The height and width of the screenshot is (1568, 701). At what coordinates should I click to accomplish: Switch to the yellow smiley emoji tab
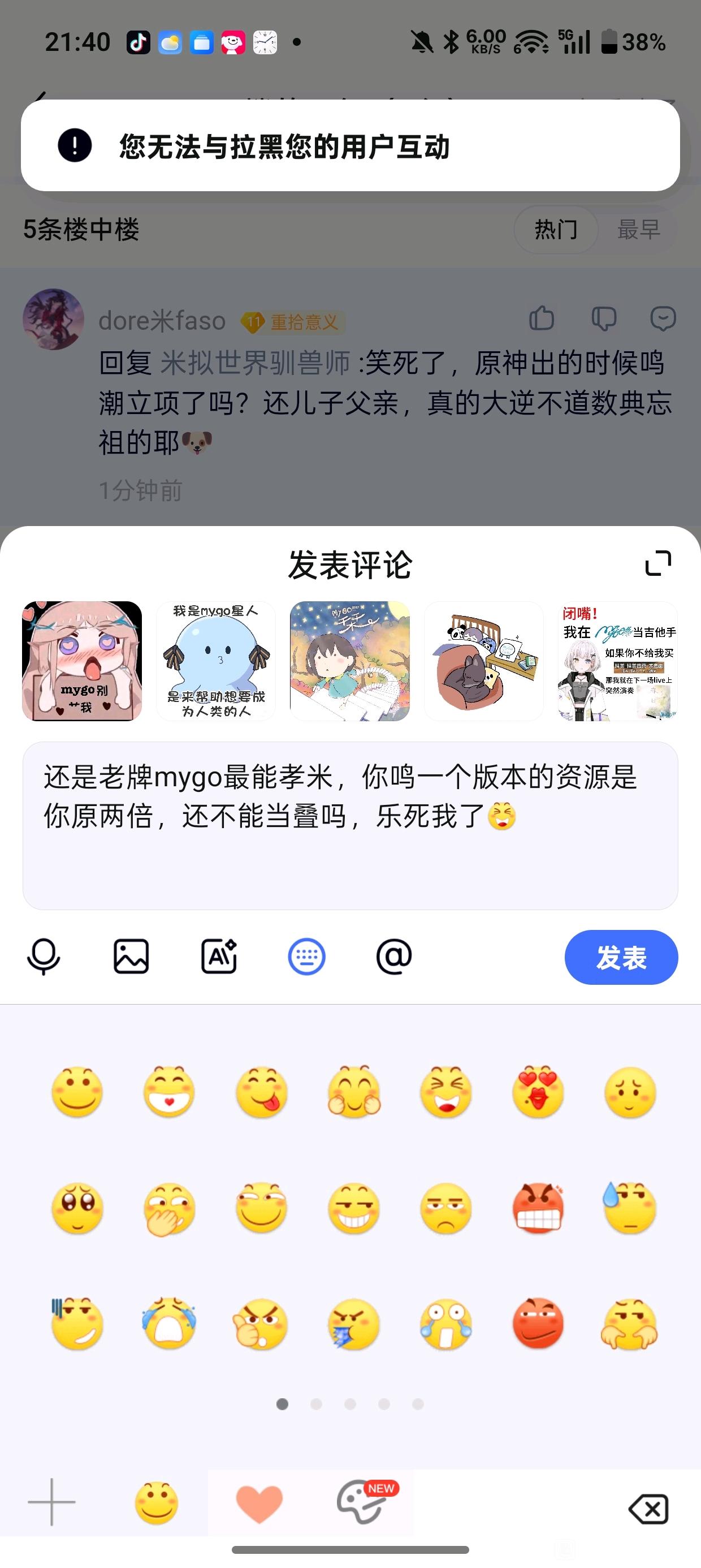[157, 1502]
